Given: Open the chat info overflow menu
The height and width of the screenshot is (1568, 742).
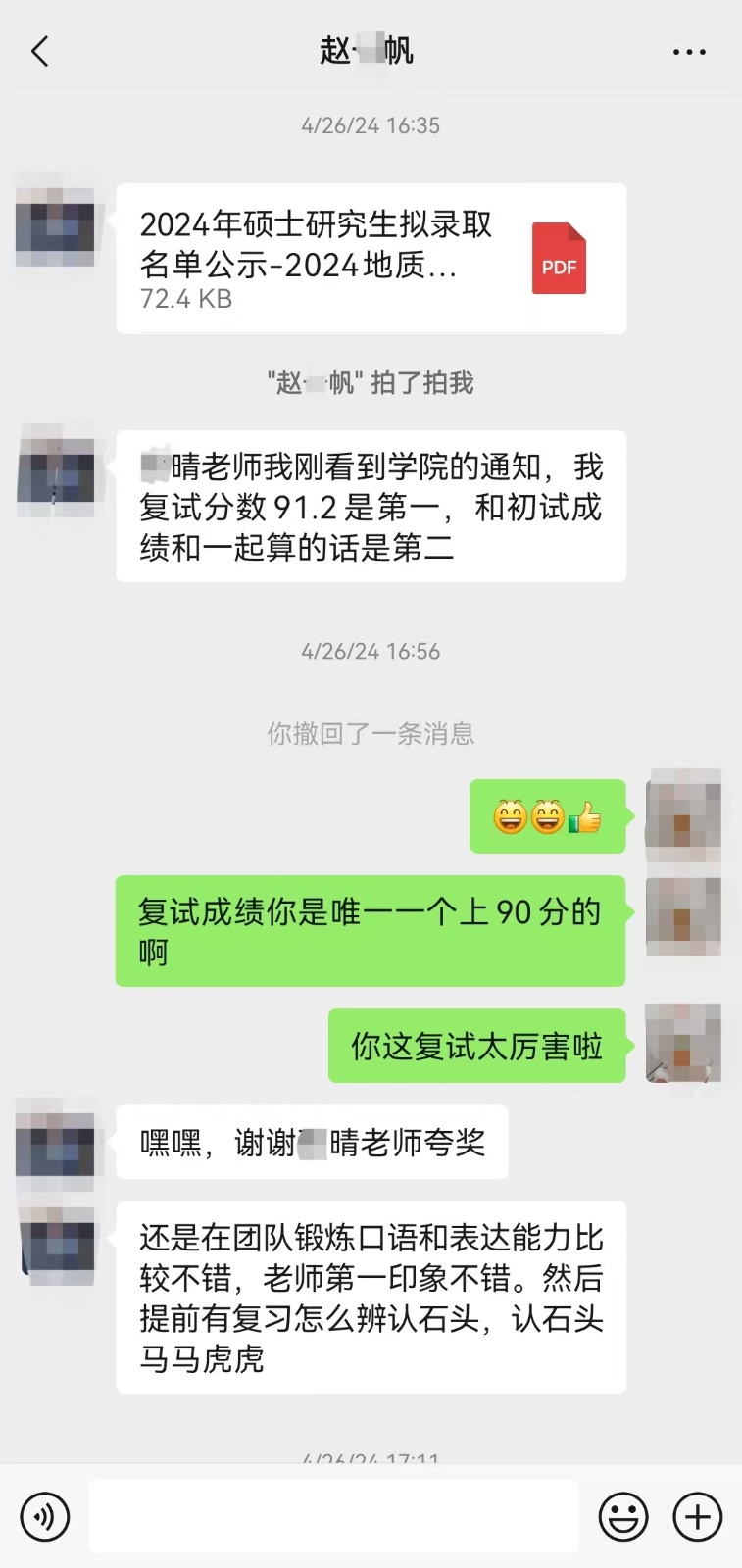Looking at the screenshot, I should [x=689, y=52].
